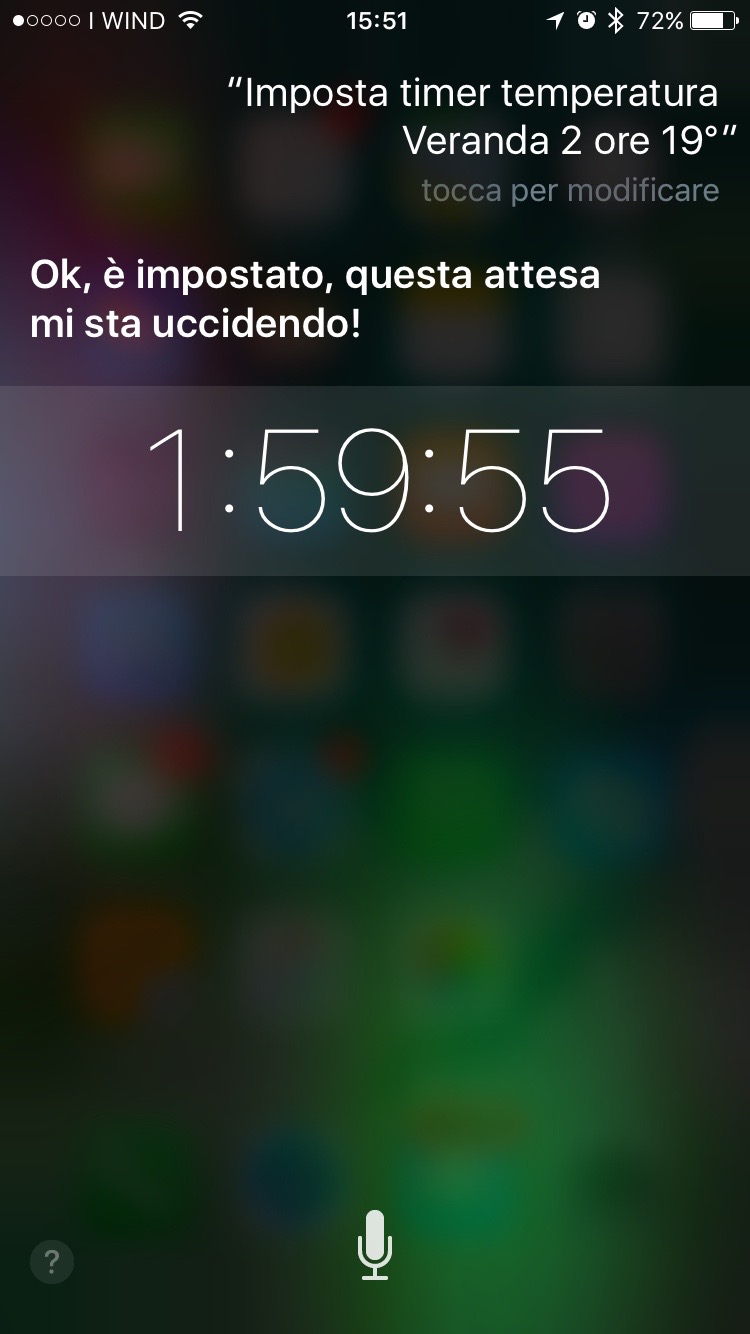Open the Siri help question mark

[52, 1261]
